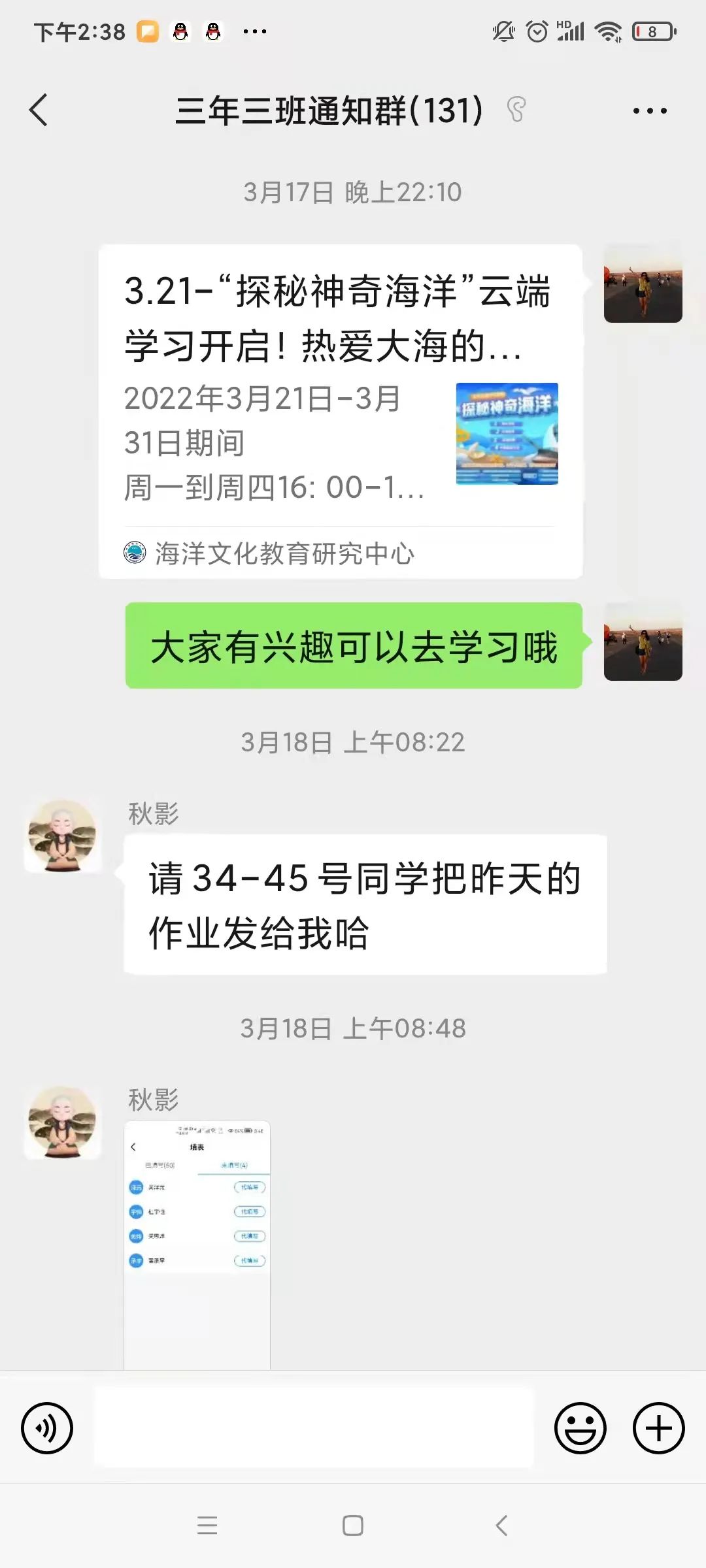Image resolution: width=706 pixels, height=1568 pixels.
Task: Switch to voice message input
Action: click(x=47, y=1428)
